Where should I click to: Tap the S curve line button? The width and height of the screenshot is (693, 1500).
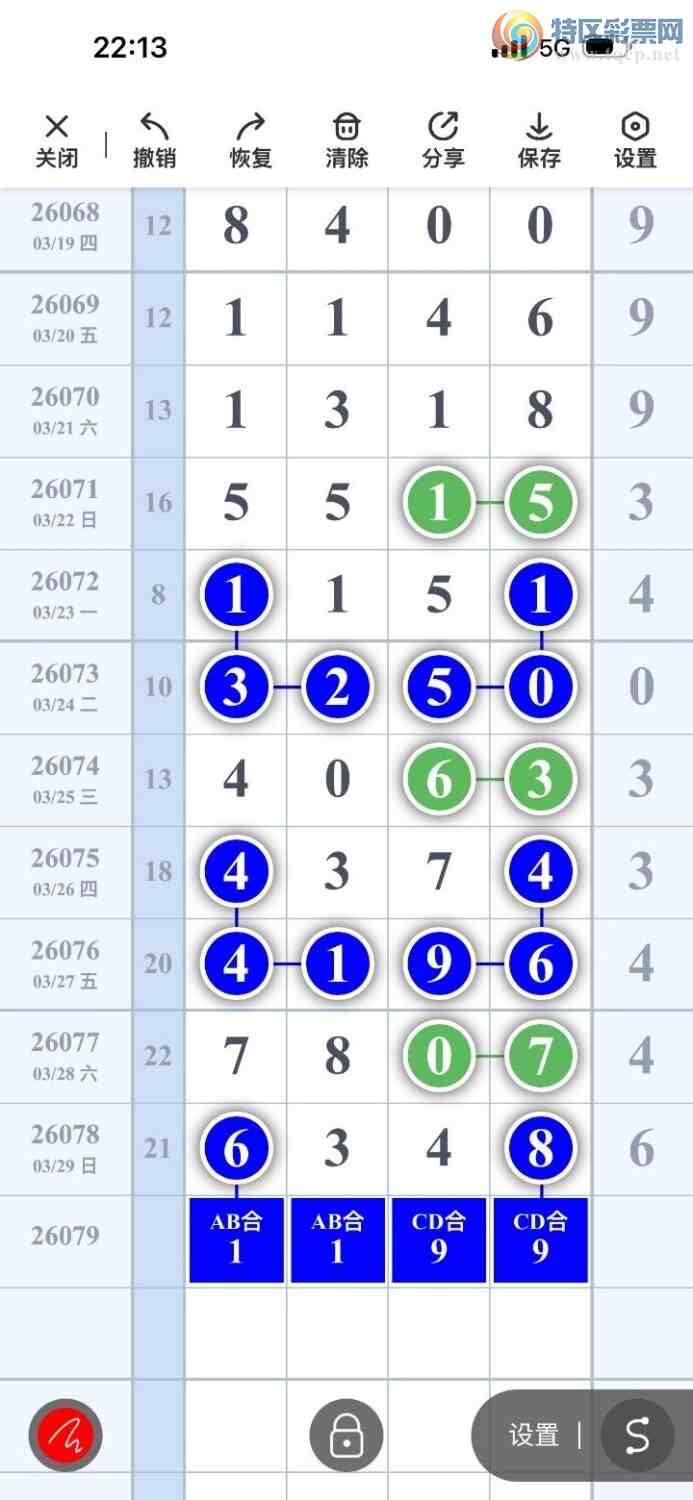click(x=637, y=1436)
